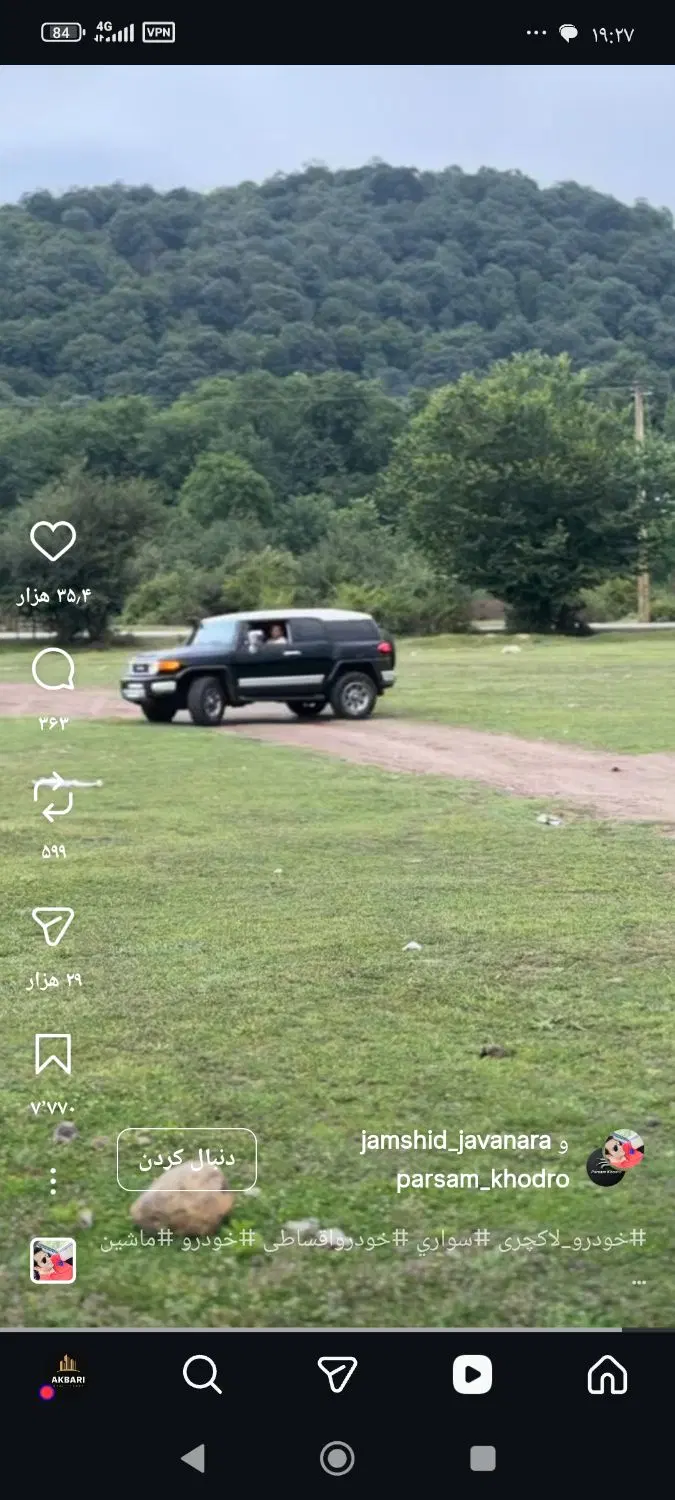Open the reel's audio thumbnail
Viewport: 675px width, 1500px height.
click(x=53, y=1260)
